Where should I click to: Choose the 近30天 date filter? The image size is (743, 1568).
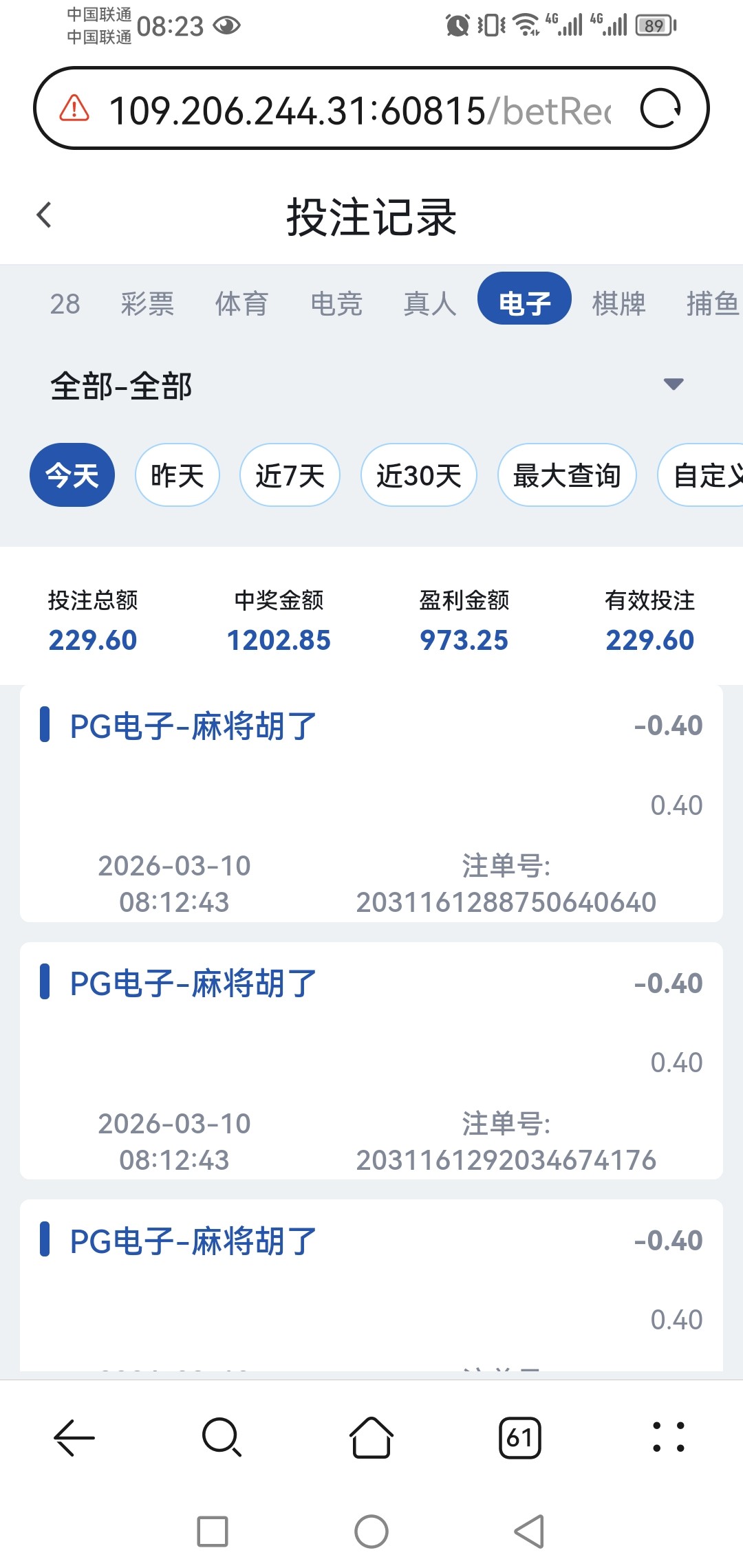coord(418,475)
